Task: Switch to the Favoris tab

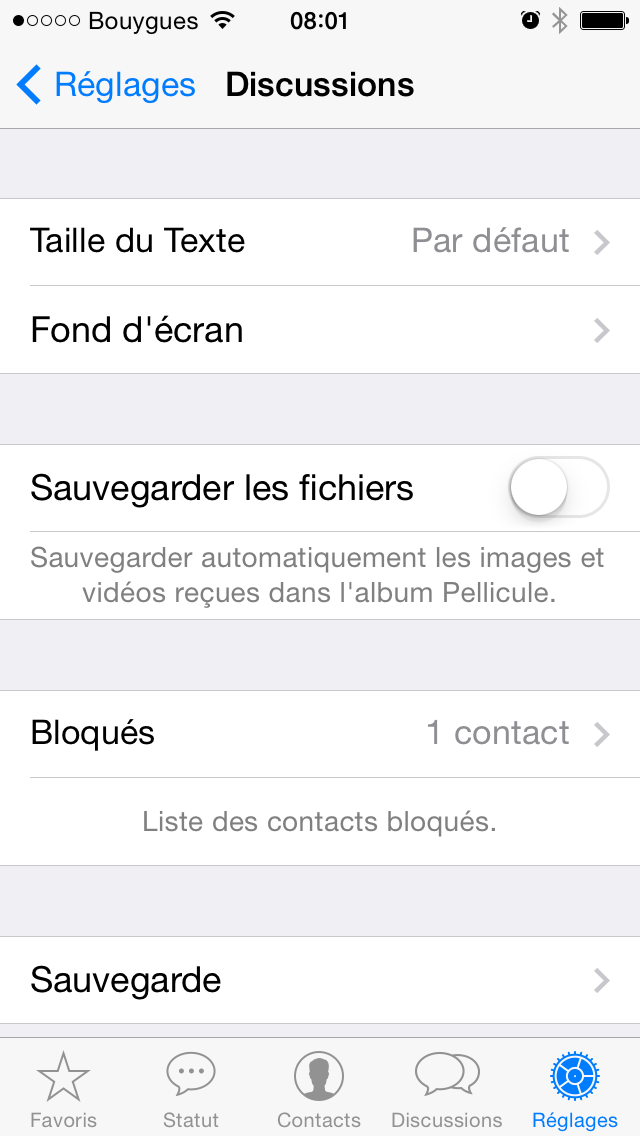Action: pos(64,1088)
